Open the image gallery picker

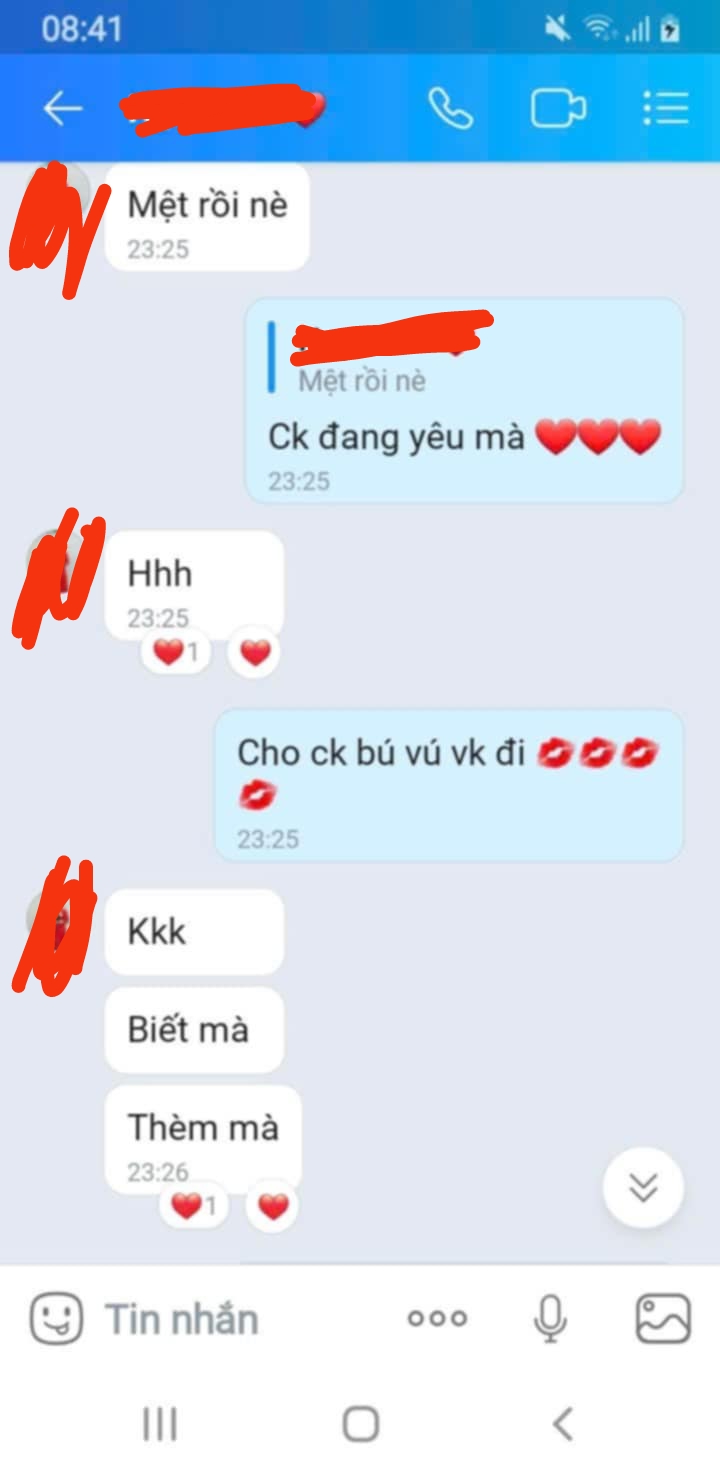click(663, 1319)
